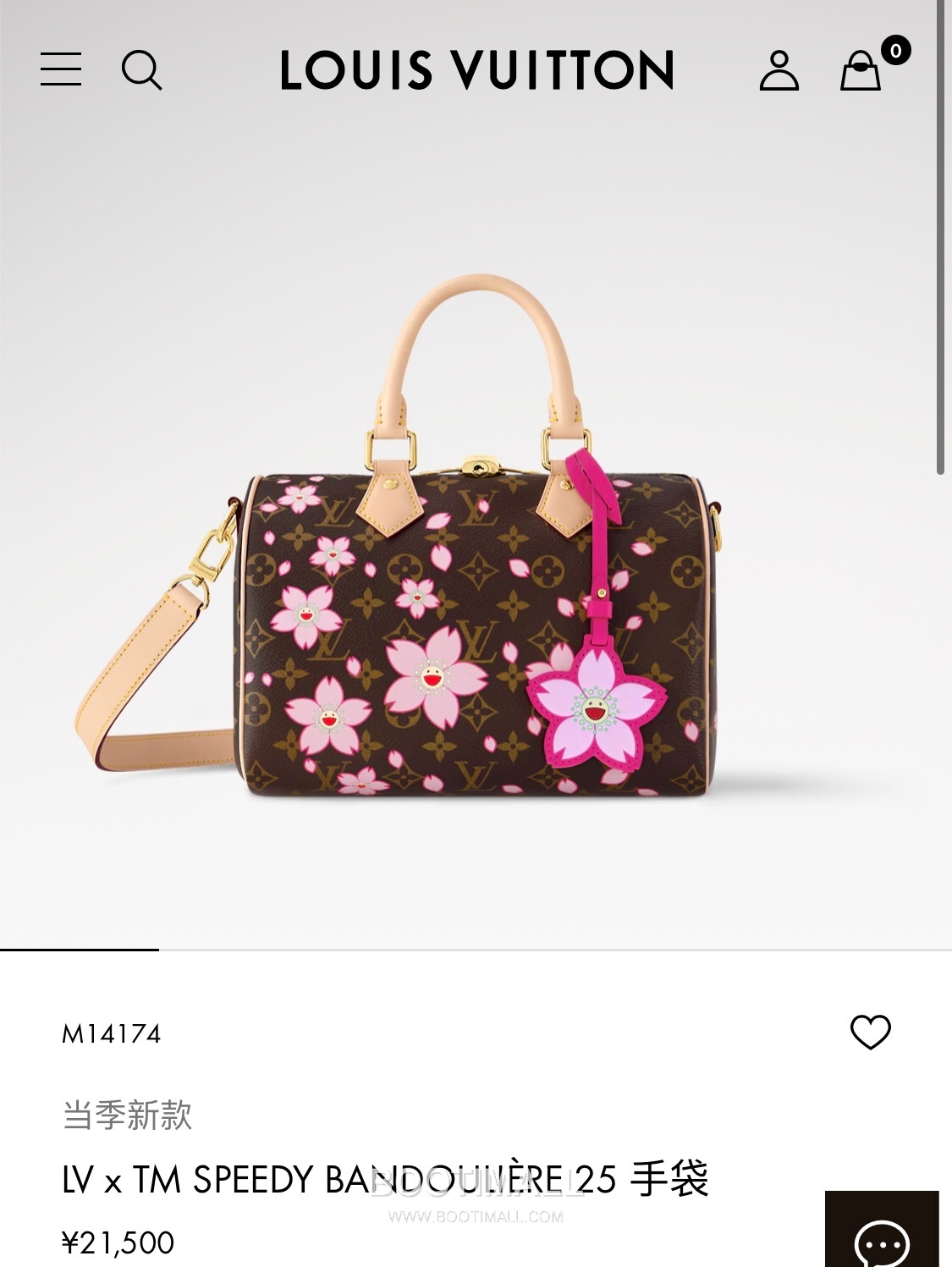Tap the person silhouette icon for login
Image resolution: width=952 pixels, height=1267 pixels.
click(781, 72)
